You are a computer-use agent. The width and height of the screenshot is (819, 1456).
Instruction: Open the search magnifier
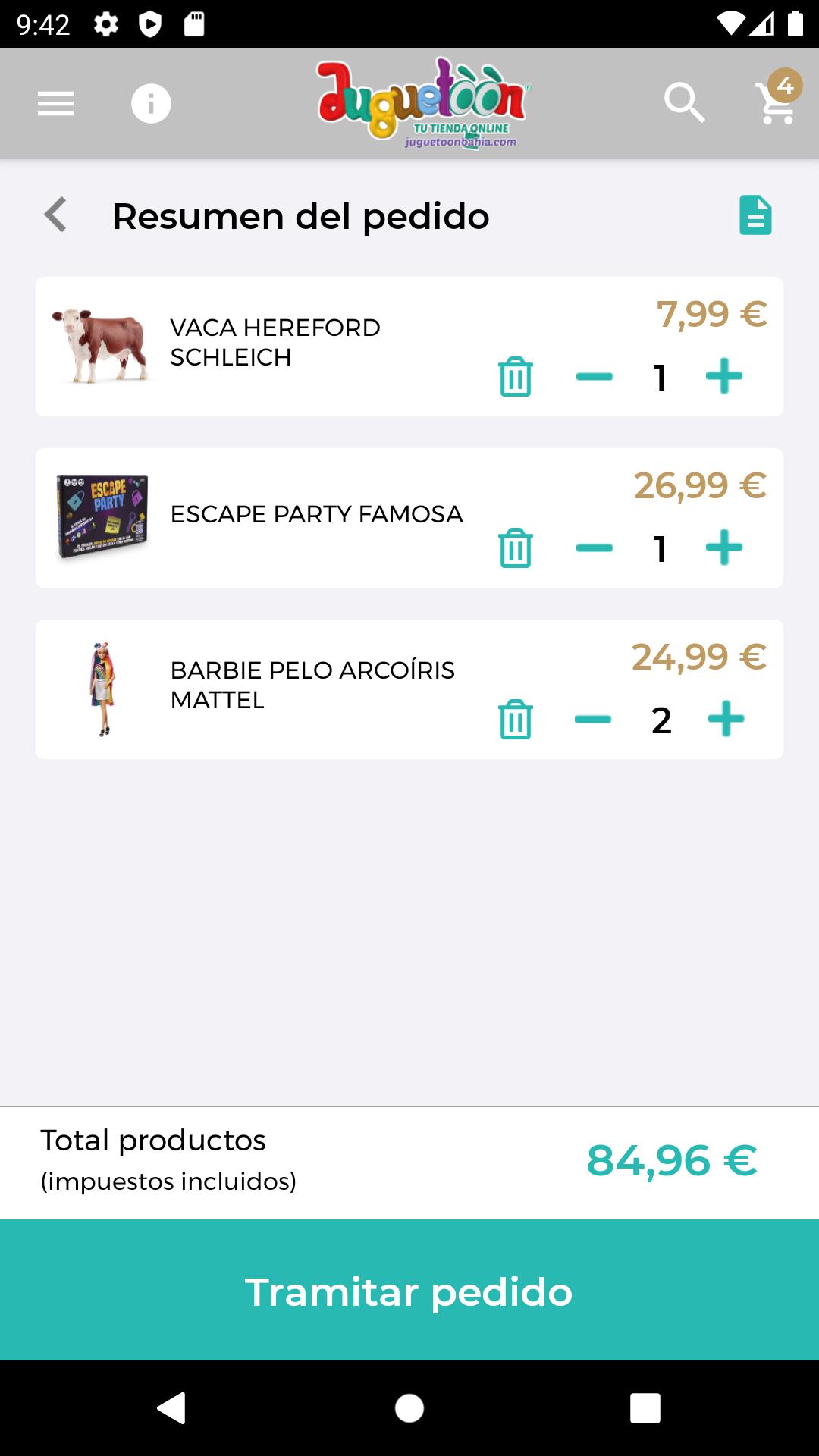point(685,103)
